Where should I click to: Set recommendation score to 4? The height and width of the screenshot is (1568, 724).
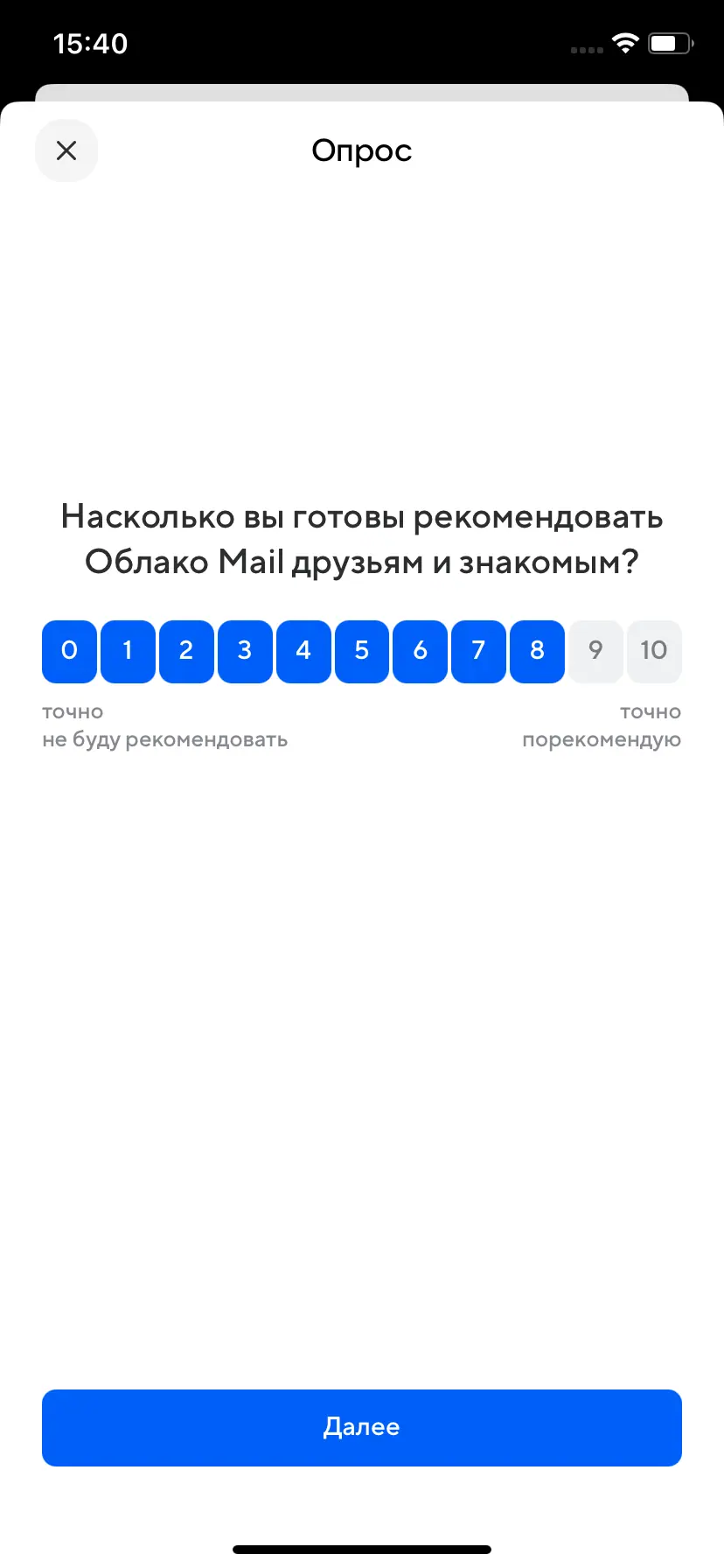303,651
